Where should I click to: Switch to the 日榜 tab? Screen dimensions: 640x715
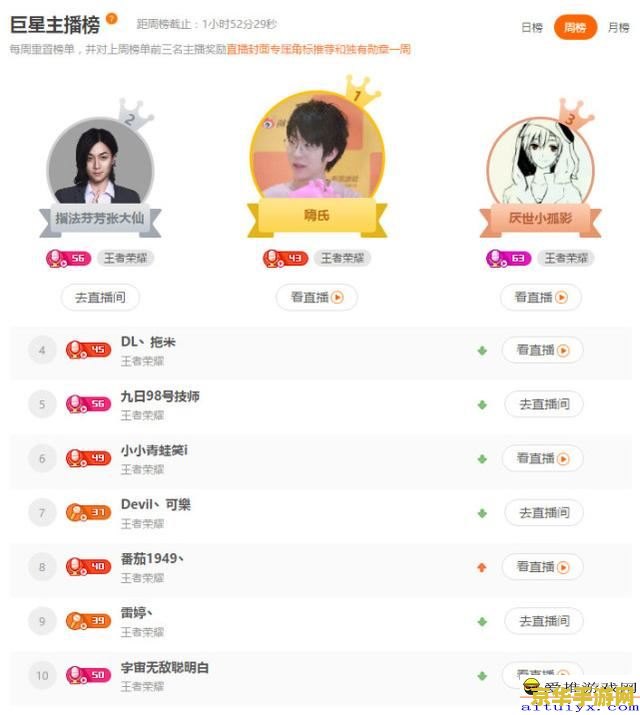point(532,28)
